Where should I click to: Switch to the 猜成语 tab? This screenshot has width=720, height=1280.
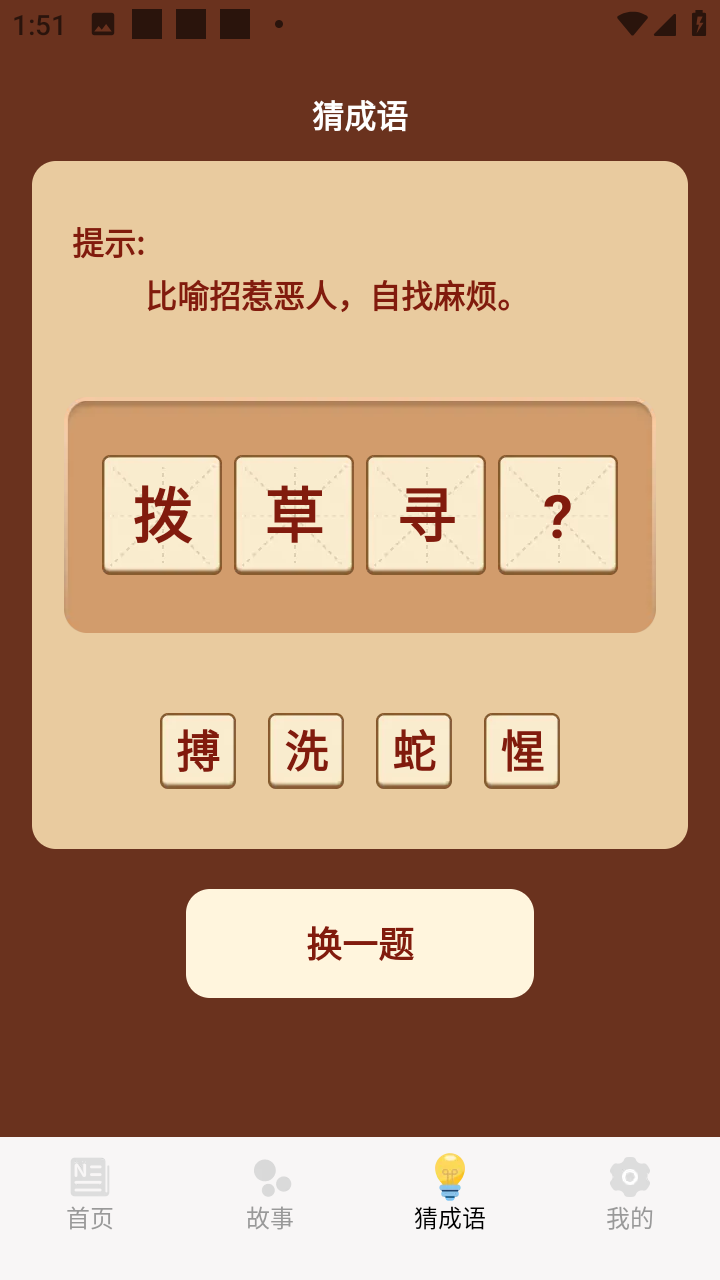(x=450, y=1194)
